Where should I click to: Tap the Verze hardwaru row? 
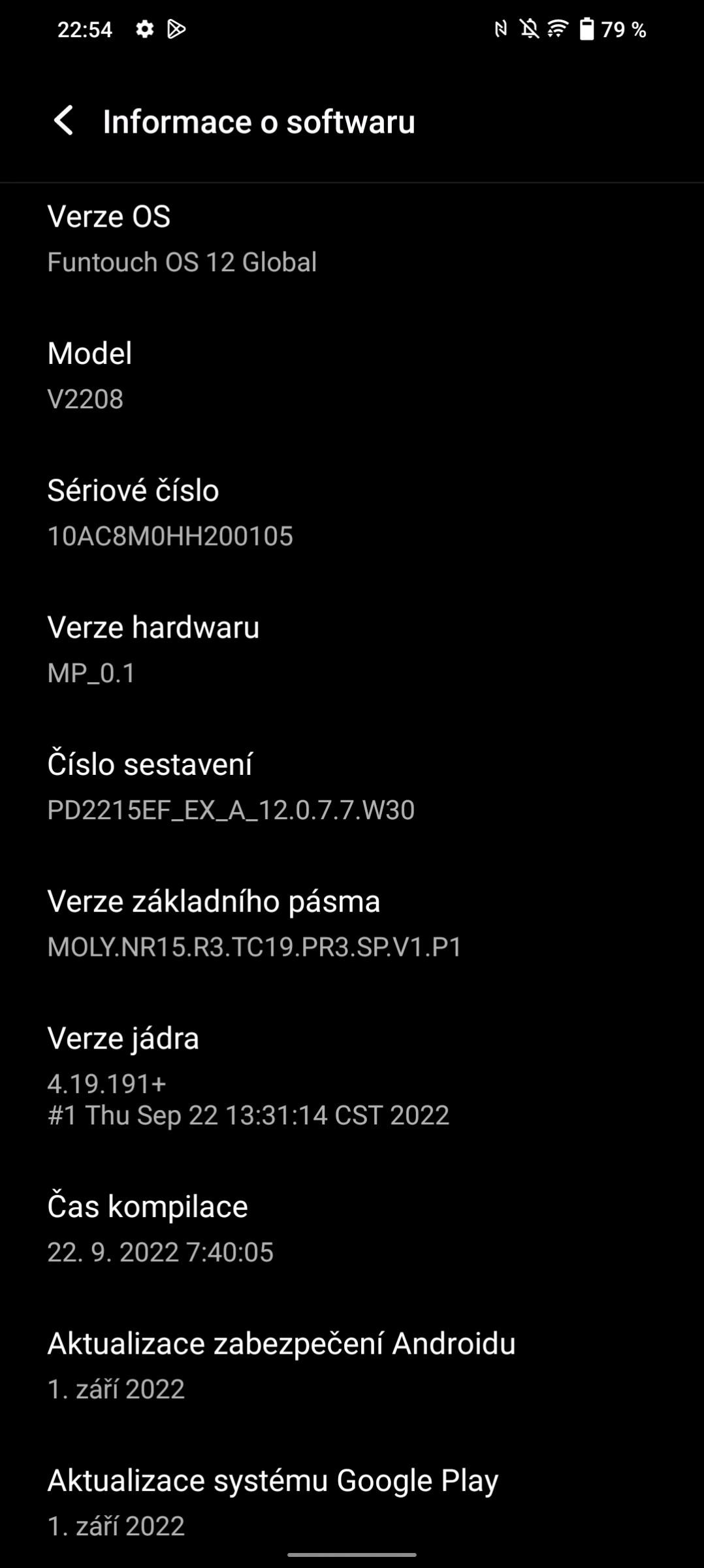[x=352, y=650]
